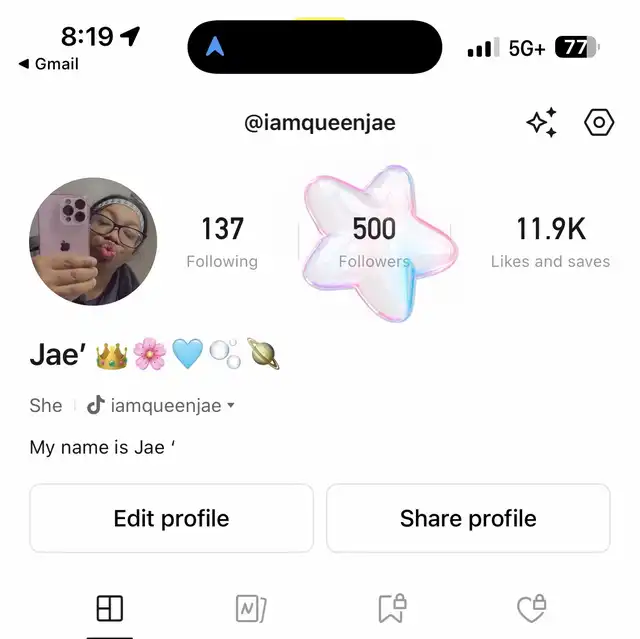
Task: Open the profile picture
Action: pyautogui.click(x=94, y=242)
